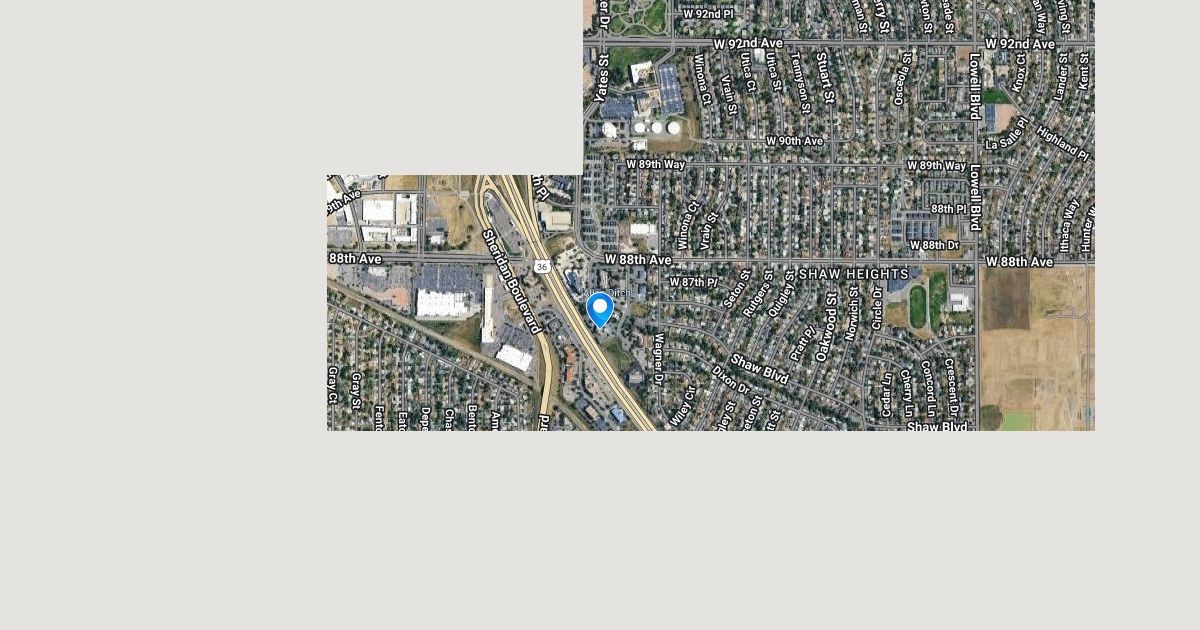1200x630 pixels.
Task: Tap the blue location pin marker
Action: [600, 308]
